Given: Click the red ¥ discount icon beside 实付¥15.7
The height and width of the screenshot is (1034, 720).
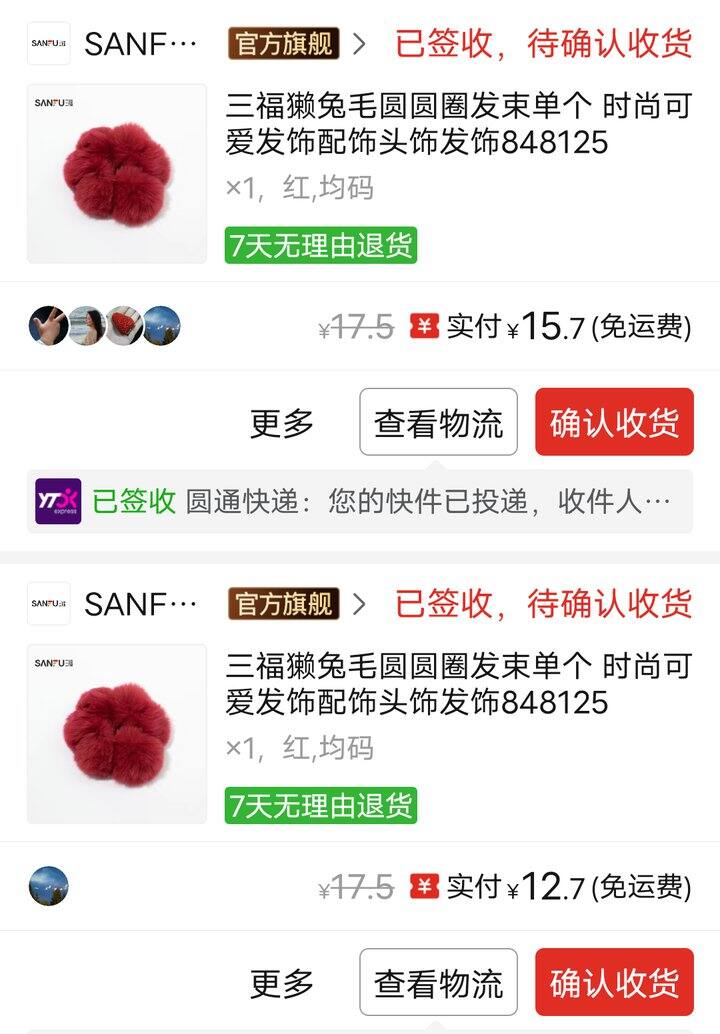Looking at the screenshot, I should [426, 326].
